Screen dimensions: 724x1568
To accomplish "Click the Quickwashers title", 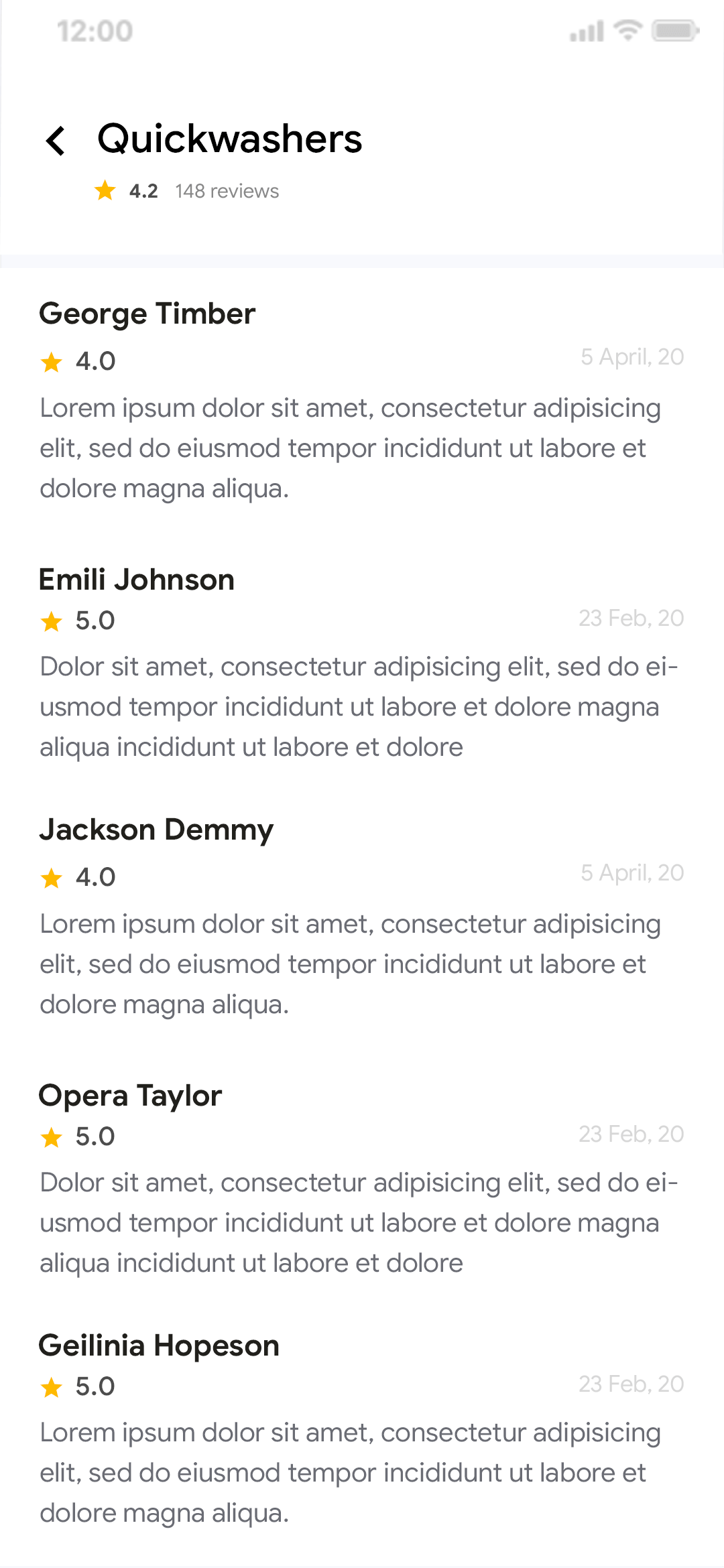I will click(x=229, y=139).
